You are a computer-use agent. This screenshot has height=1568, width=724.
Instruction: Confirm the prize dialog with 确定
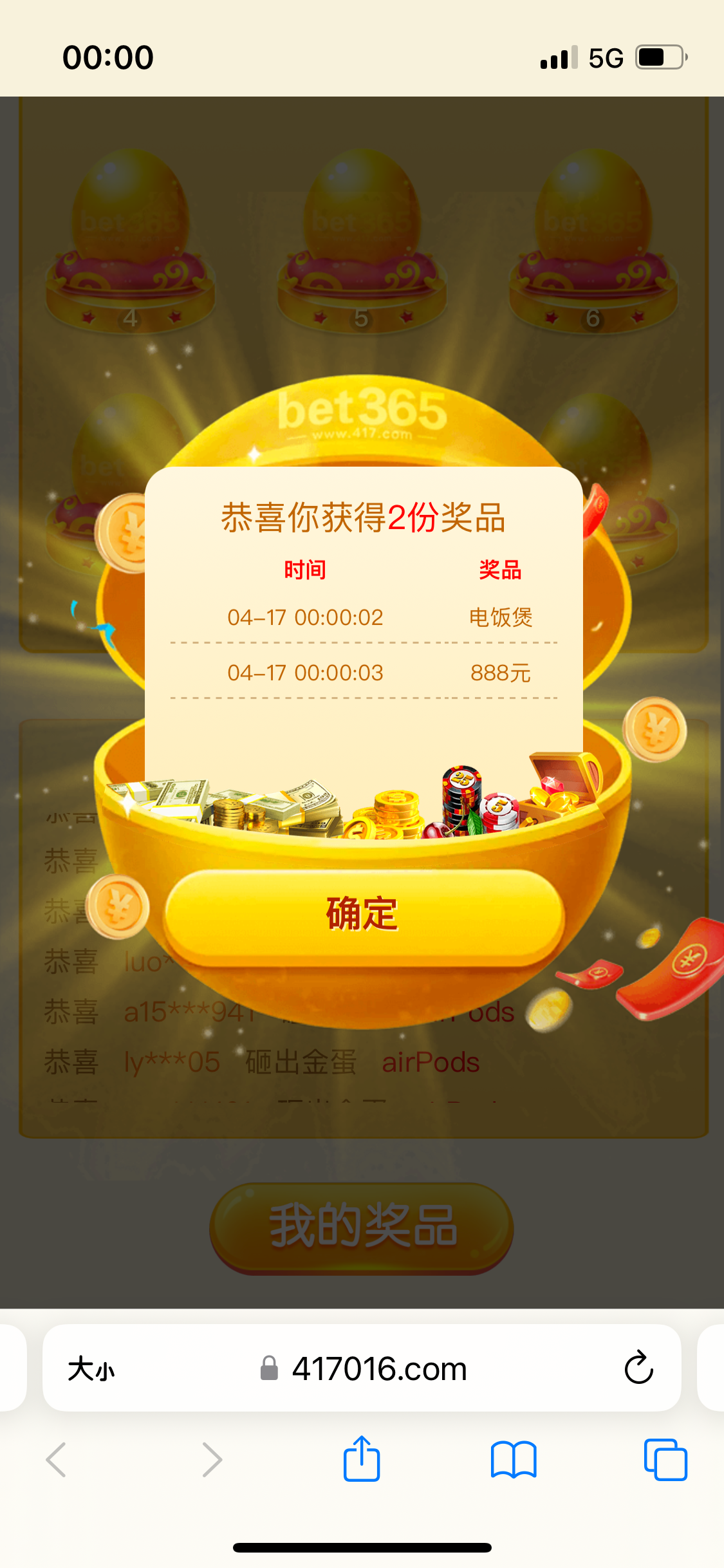tap(363, 914)
